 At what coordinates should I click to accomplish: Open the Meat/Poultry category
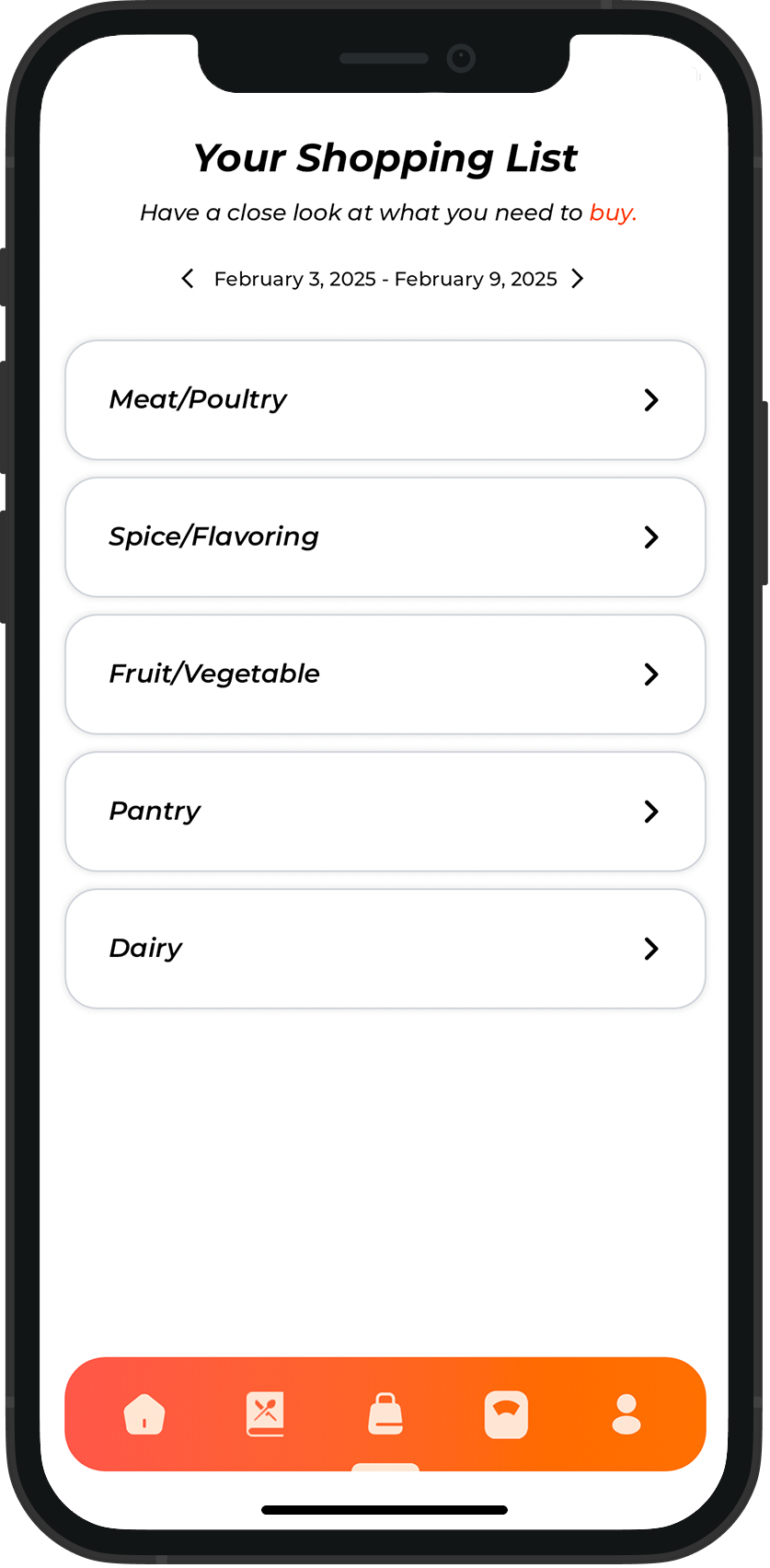coord(385,400)
